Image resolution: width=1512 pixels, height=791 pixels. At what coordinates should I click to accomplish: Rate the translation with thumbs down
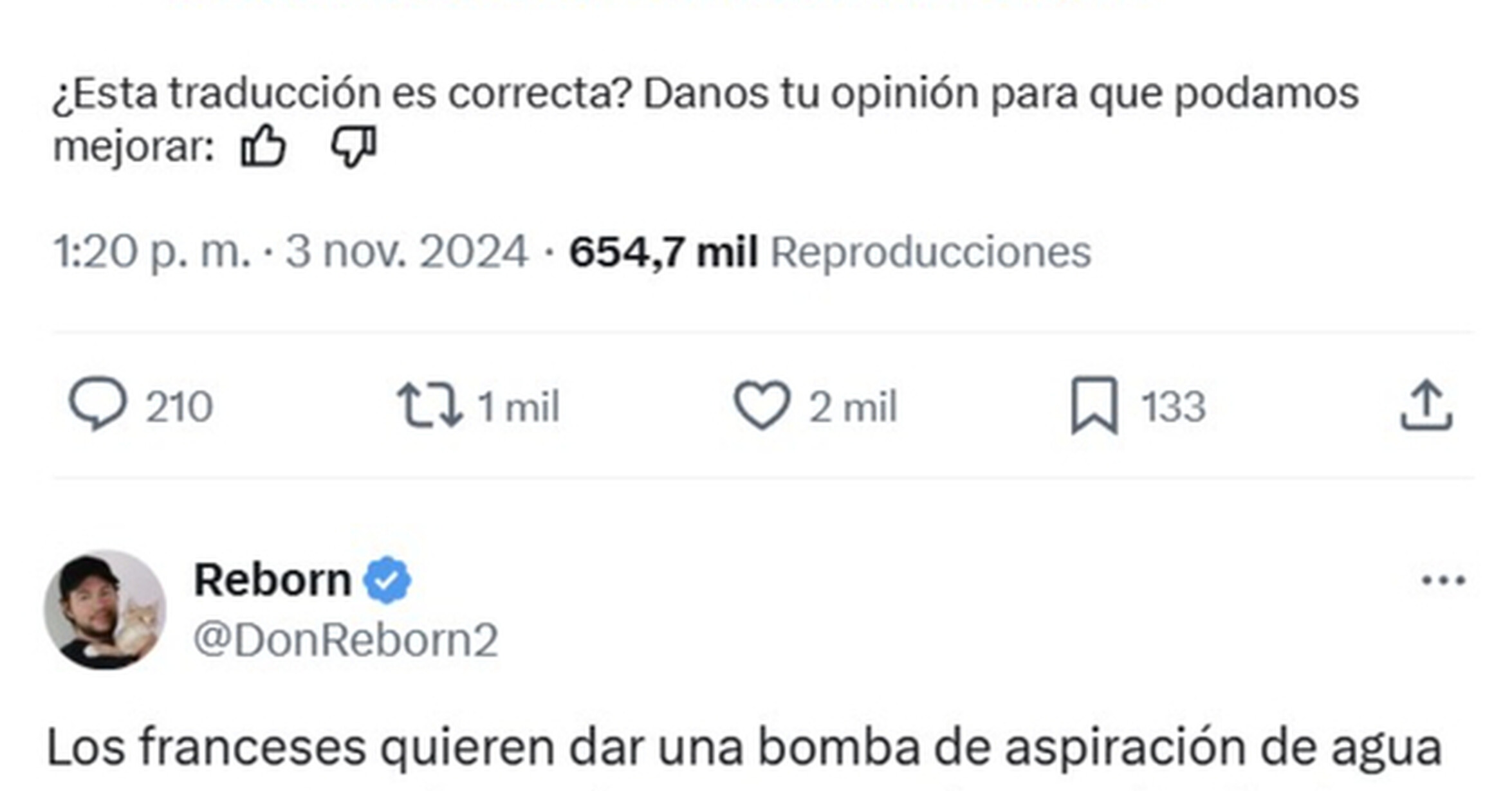(354, 147)
